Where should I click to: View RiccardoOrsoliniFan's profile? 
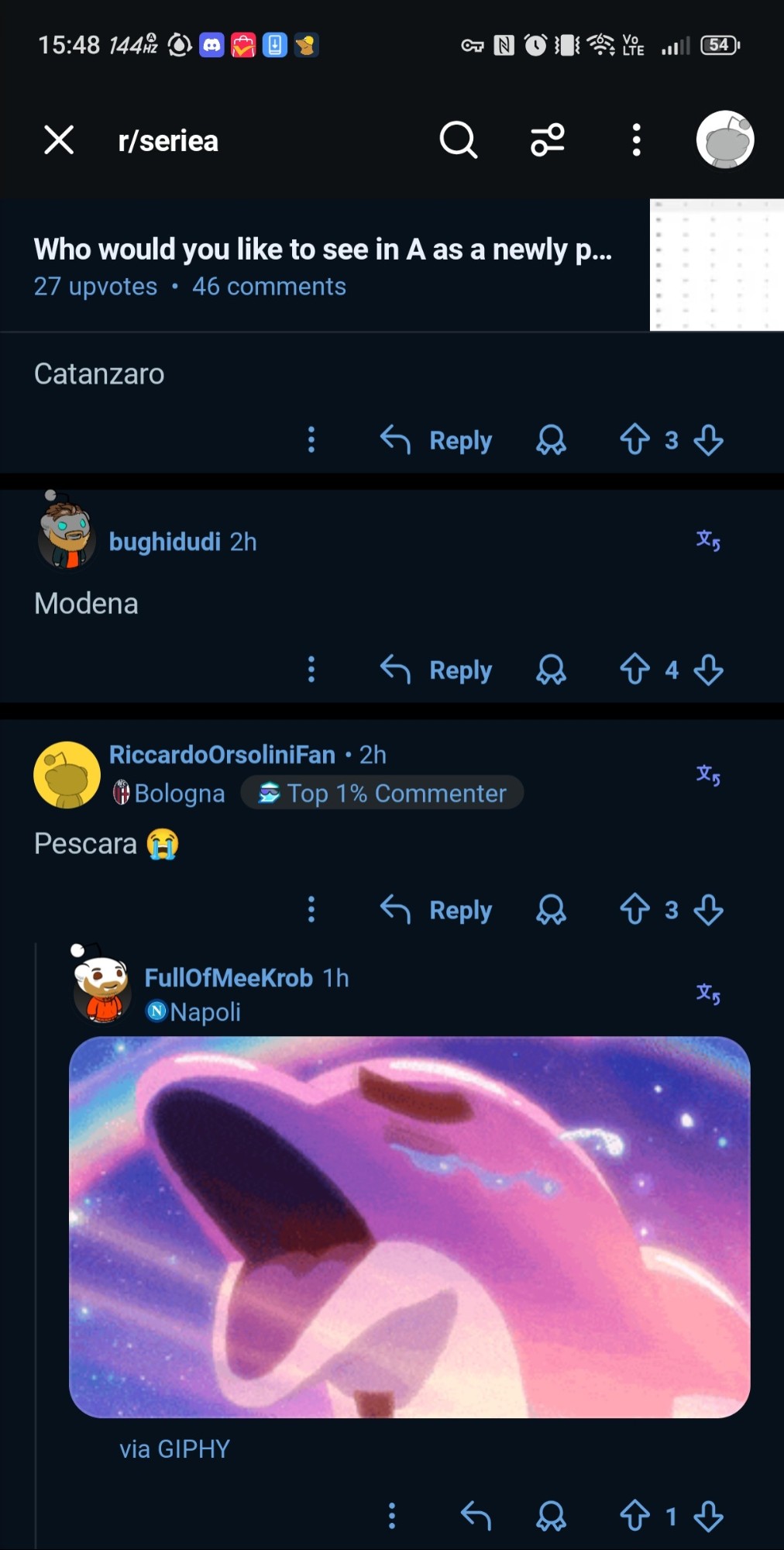point(222,754)
